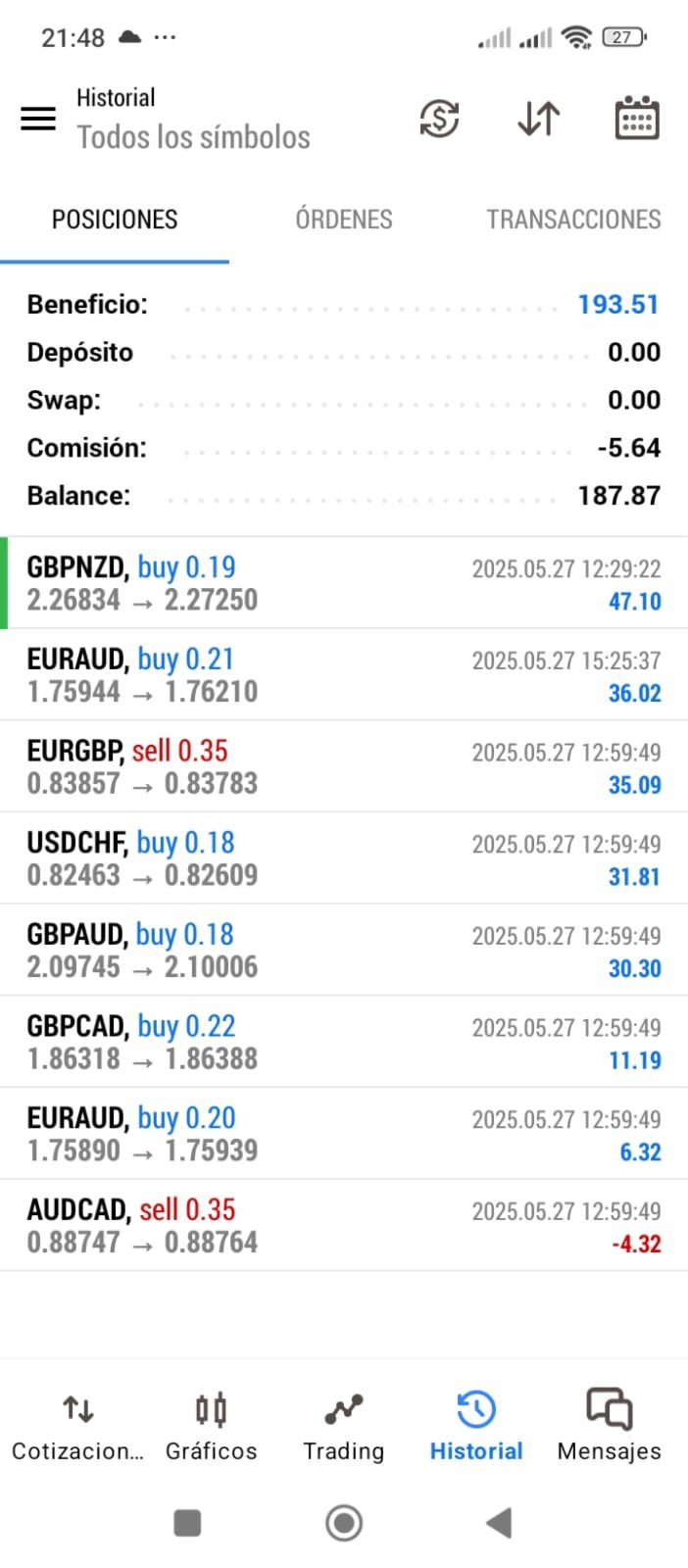The image size is (688, 1568).
Task: View the GBPAUD buy 0.18 position
Action: [343, 950]
